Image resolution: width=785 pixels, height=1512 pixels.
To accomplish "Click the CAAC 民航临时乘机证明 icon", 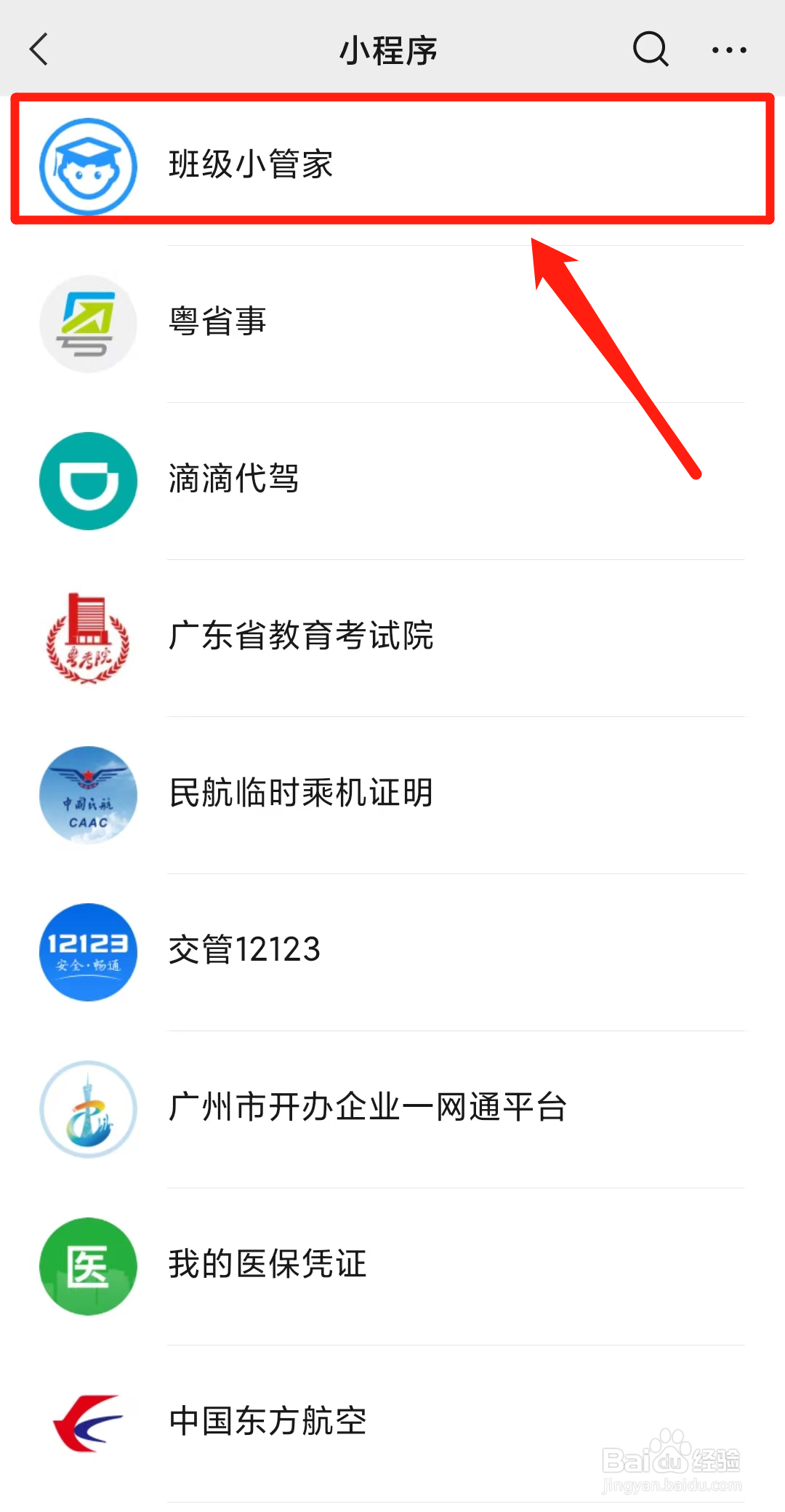I will (x=87, y=796).
